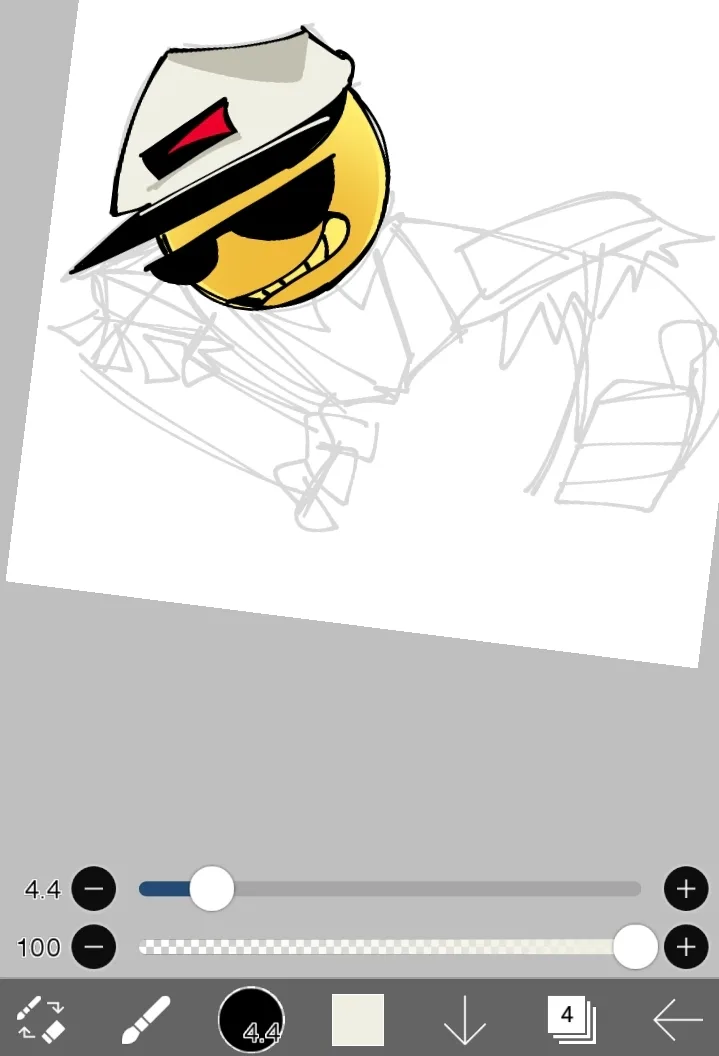Go back with the left arrow

677,1019
